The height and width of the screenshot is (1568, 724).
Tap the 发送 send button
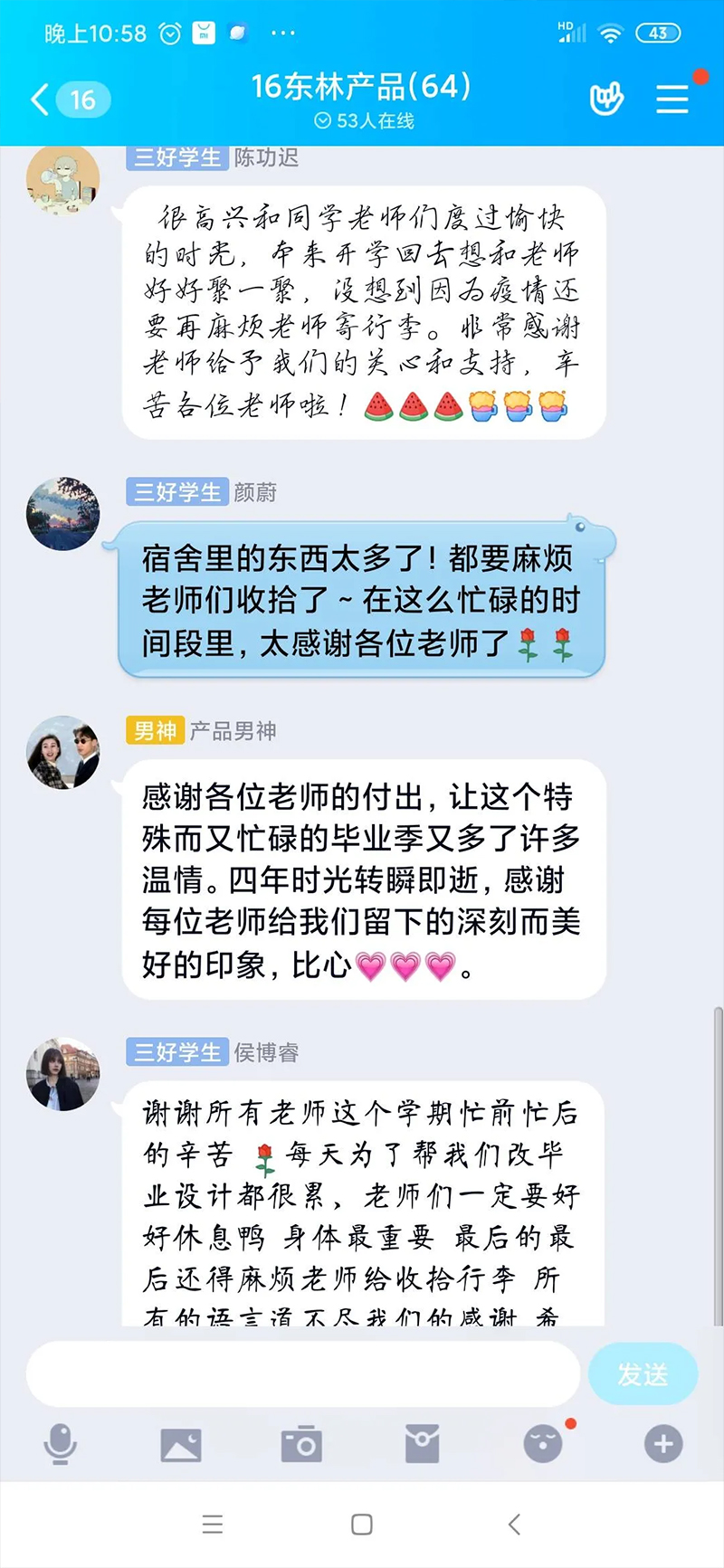tap(643, 1374)
